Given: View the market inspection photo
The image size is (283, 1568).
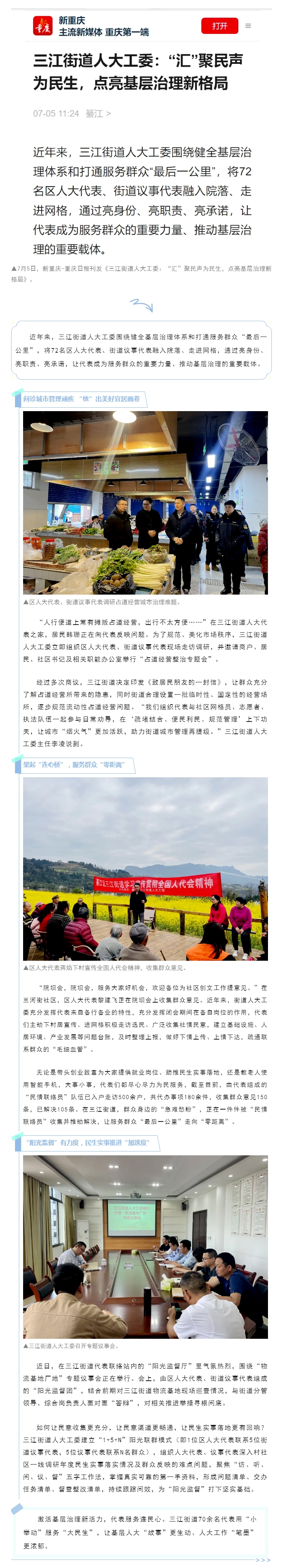Looking at the screenshot, I should click(x=145, y=502).
